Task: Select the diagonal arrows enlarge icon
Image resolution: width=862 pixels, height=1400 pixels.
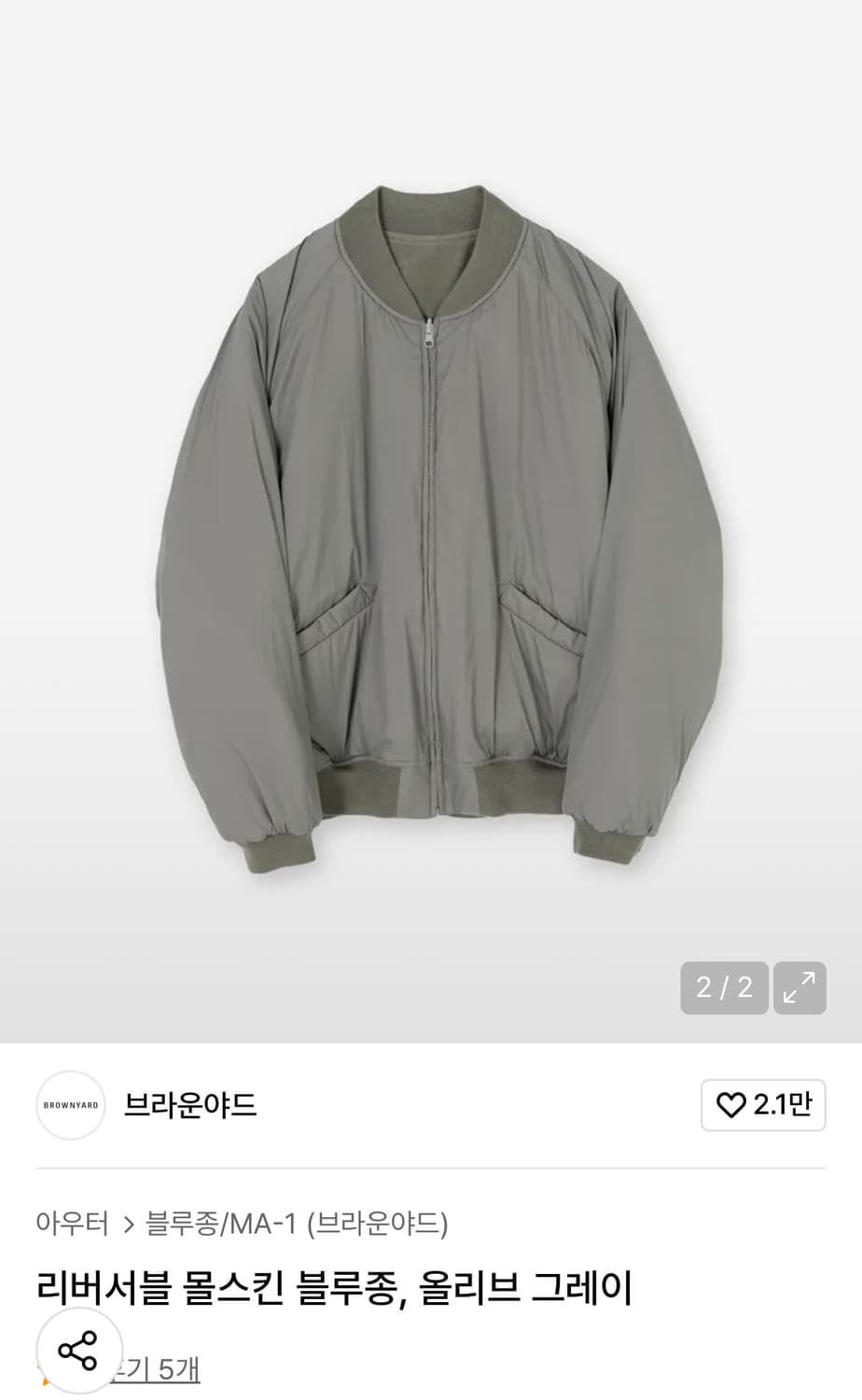Action: 798,987
